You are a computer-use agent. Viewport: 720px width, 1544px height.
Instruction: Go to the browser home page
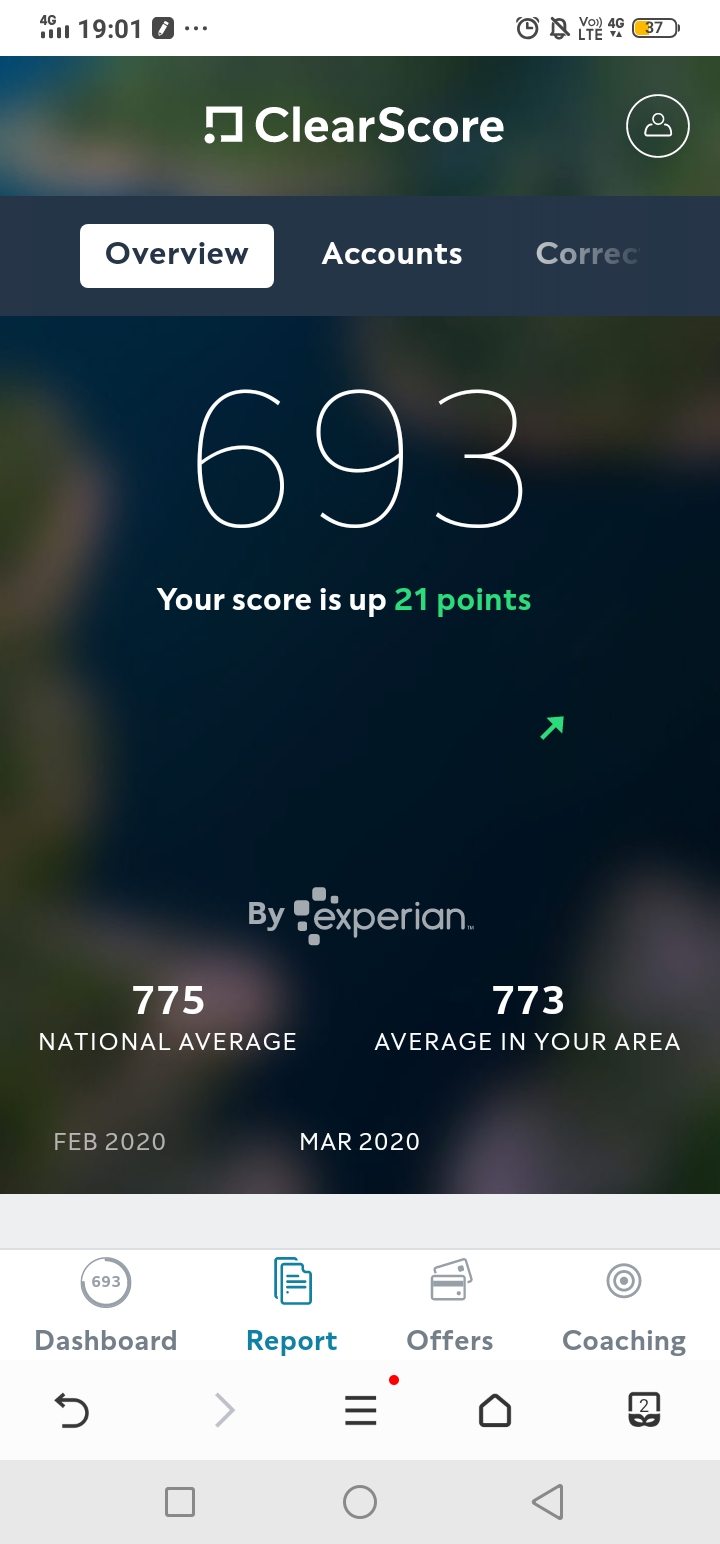(495, 1410)
